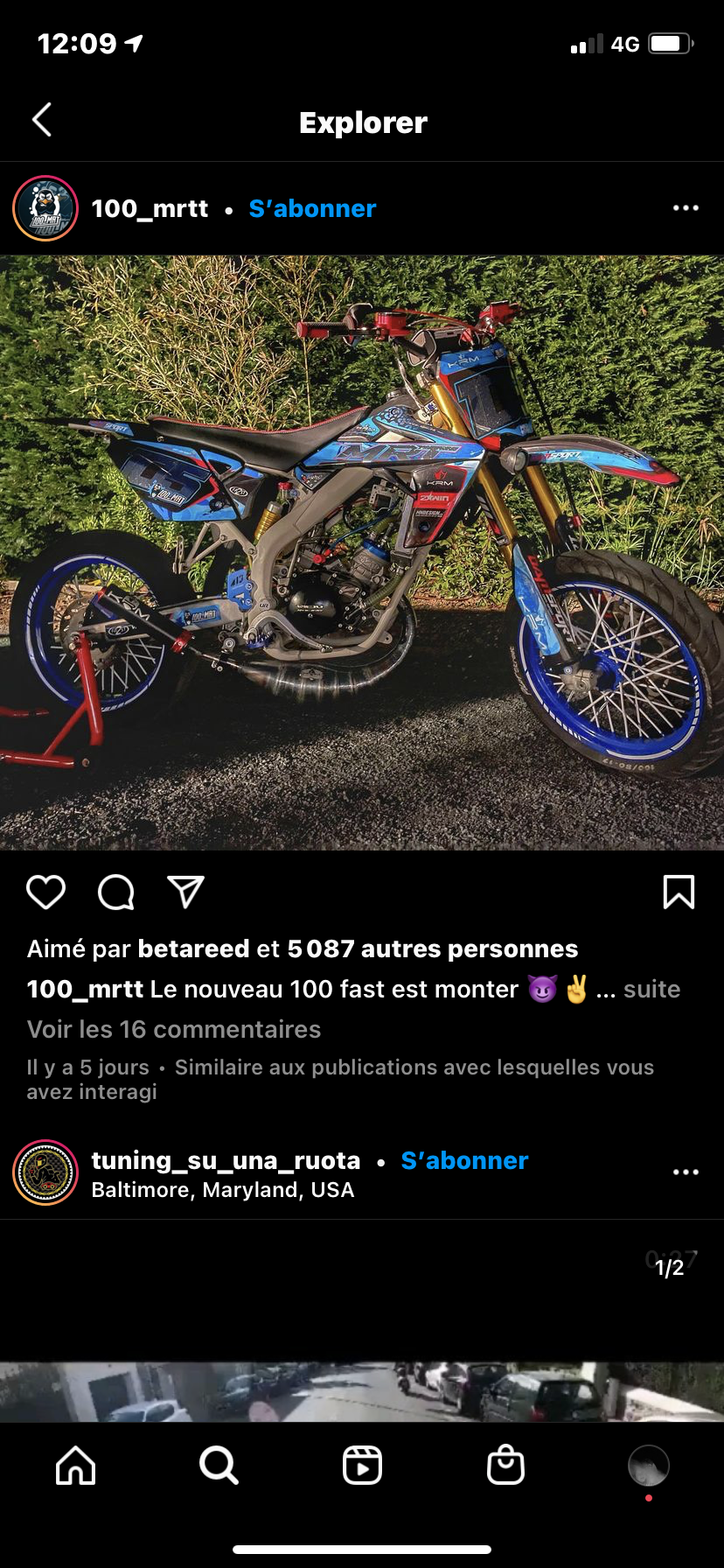
Task: Open options menu for tuning_su_una_ruota post
Action: (686, 1172)
